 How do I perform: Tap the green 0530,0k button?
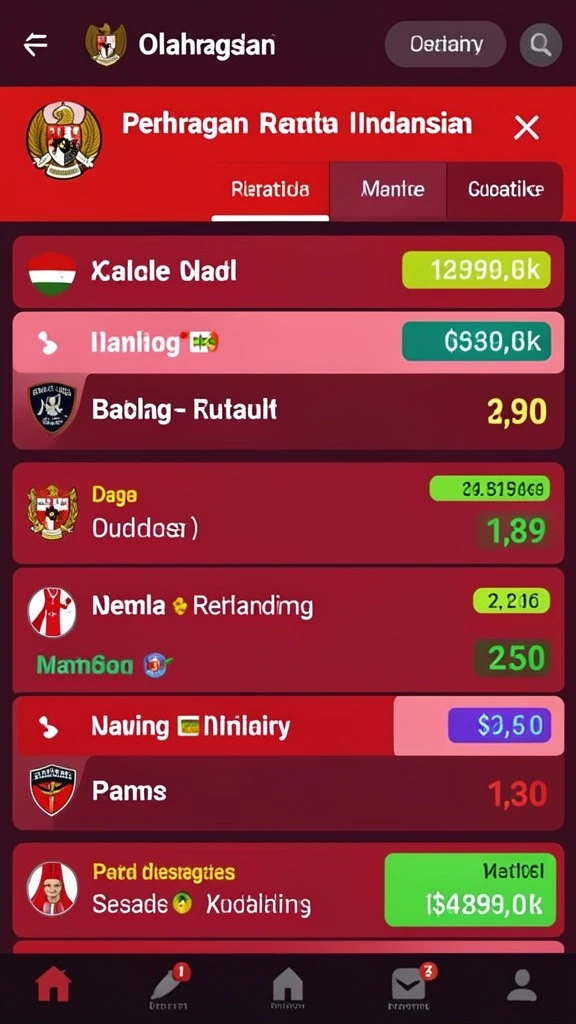[476, 342]
